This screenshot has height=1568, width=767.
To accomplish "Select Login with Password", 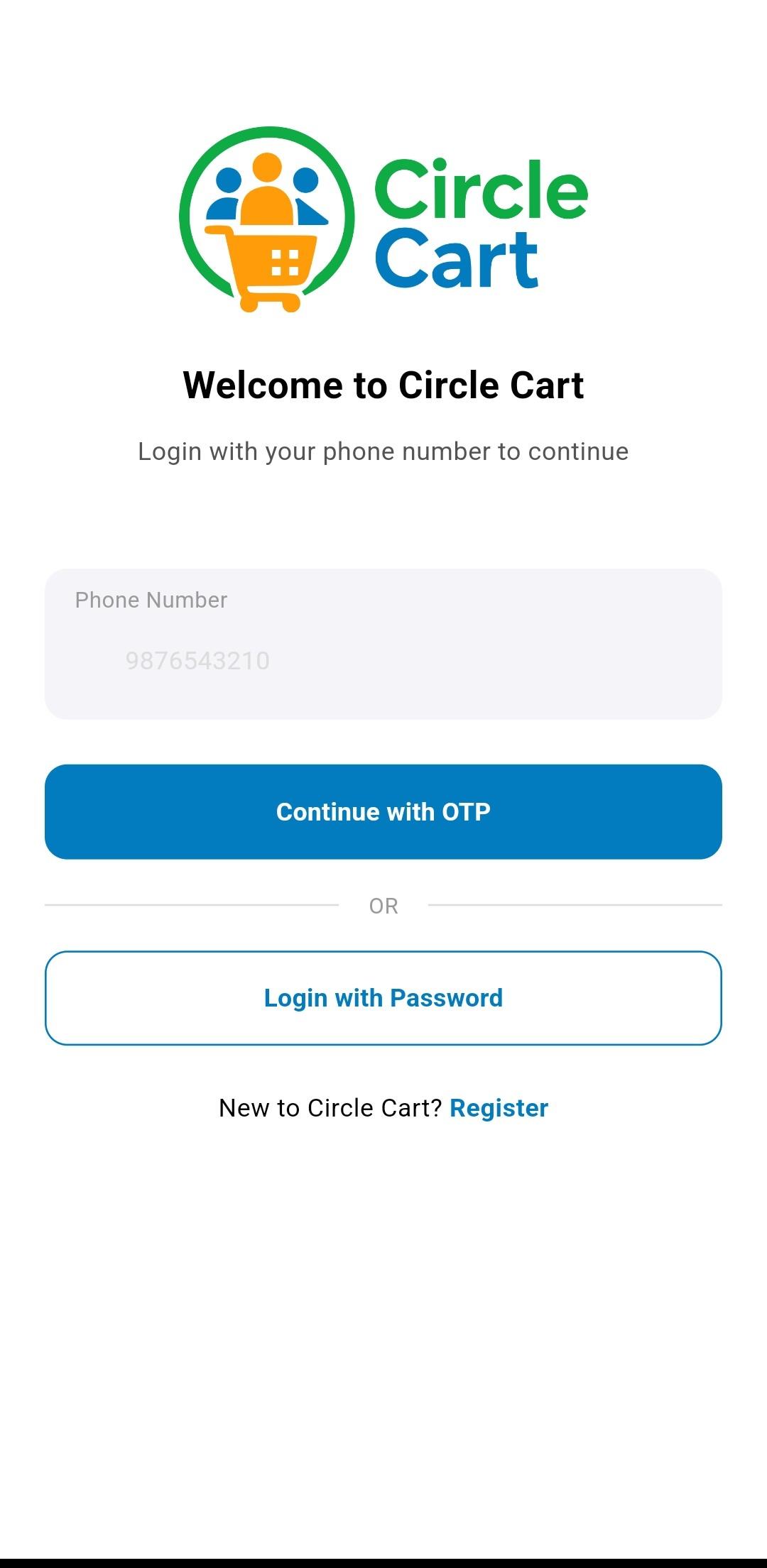I will click(x=383, y=997).
